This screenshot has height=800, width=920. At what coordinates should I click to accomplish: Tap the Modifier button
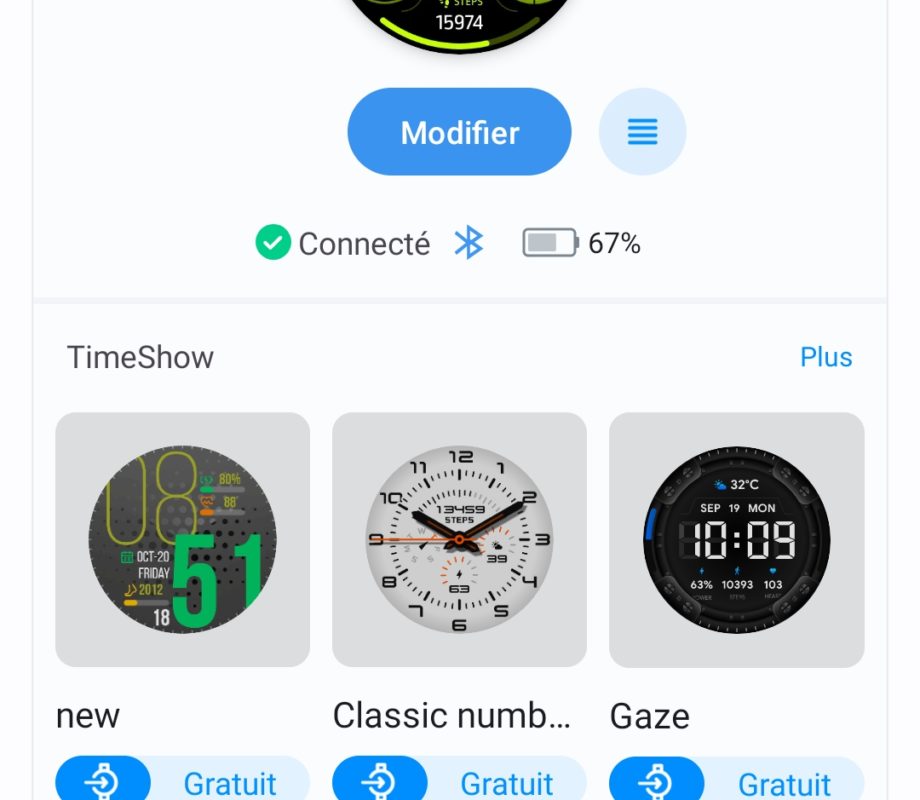pyautogui.click(x=459, y=132)
